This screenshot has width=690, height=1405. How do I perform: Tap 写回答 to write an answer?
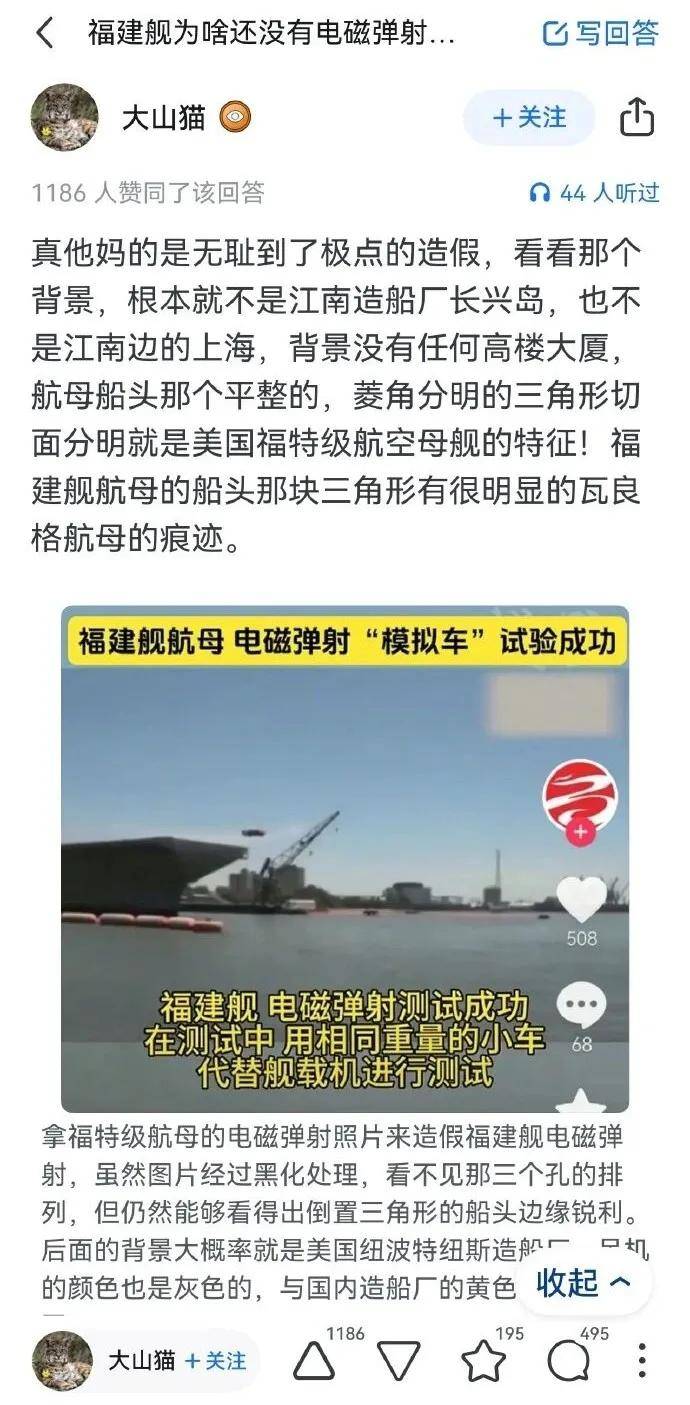[601, 33]
